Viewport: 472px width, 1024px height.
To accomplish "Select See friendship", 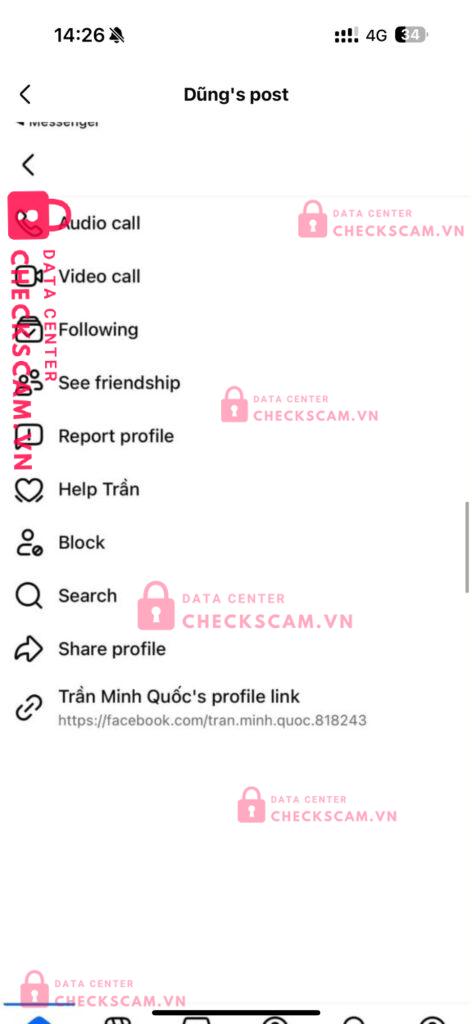I will (236, 383).
